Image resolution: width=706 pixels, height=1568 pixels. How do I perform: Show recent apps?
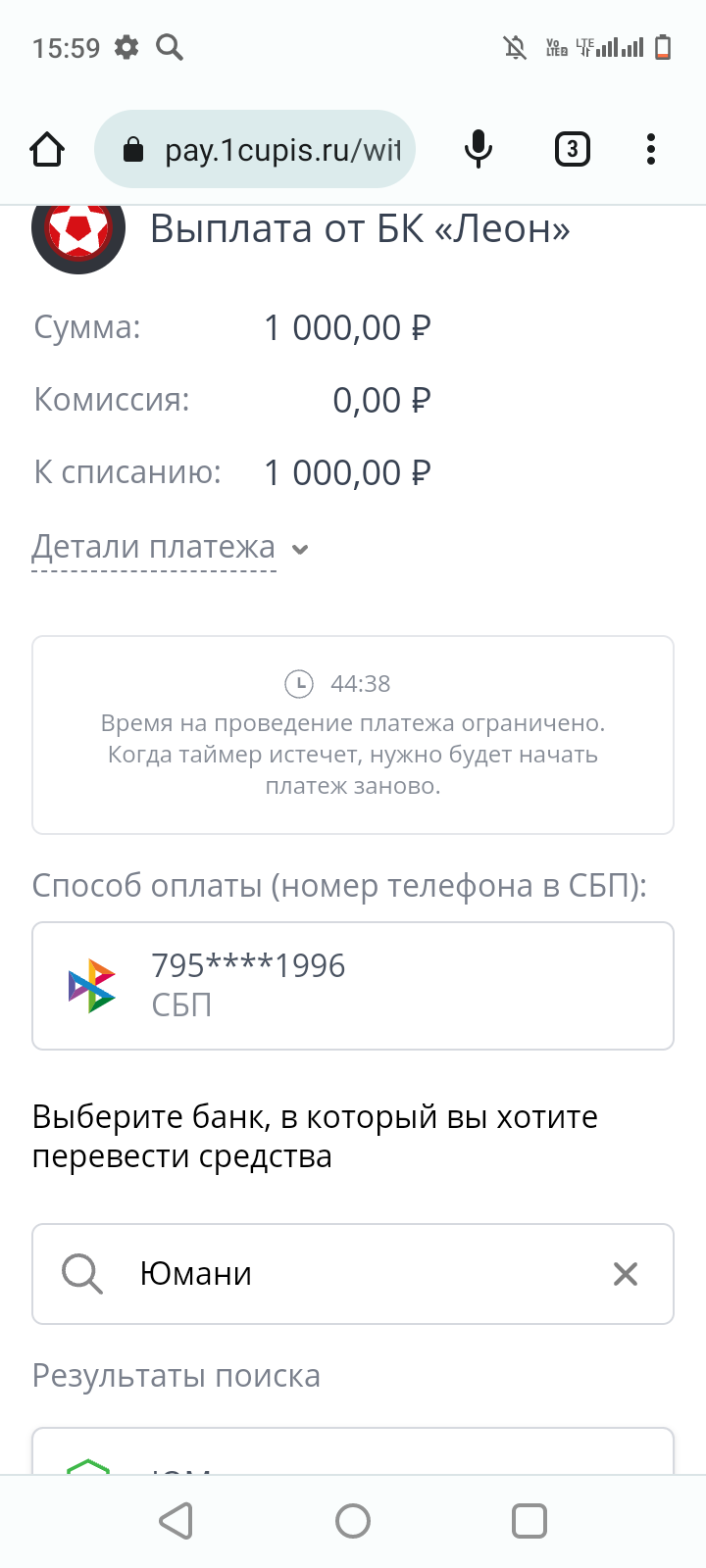click(529, 1521)
